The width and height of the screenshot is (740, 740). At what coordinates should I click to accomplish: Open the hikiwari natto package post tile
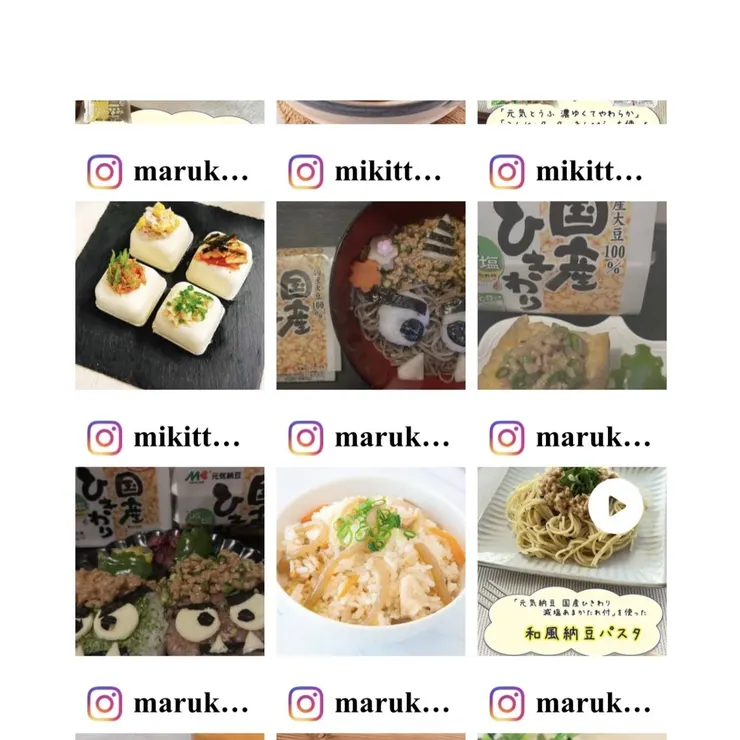572,295
